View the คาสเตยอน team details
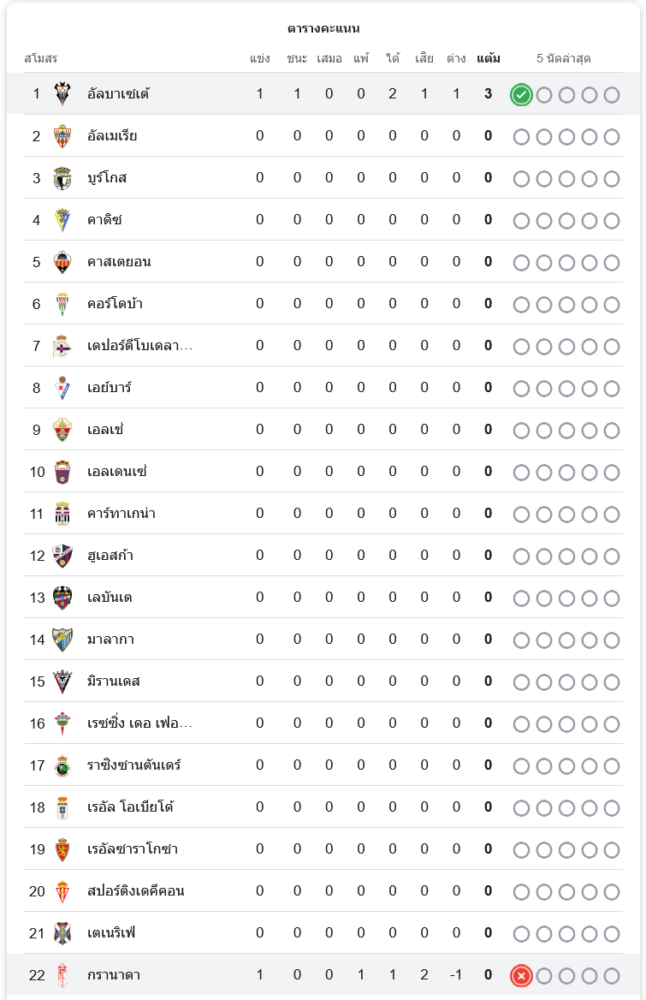This screenshot has height=1000, width=646. pos(119,262)
